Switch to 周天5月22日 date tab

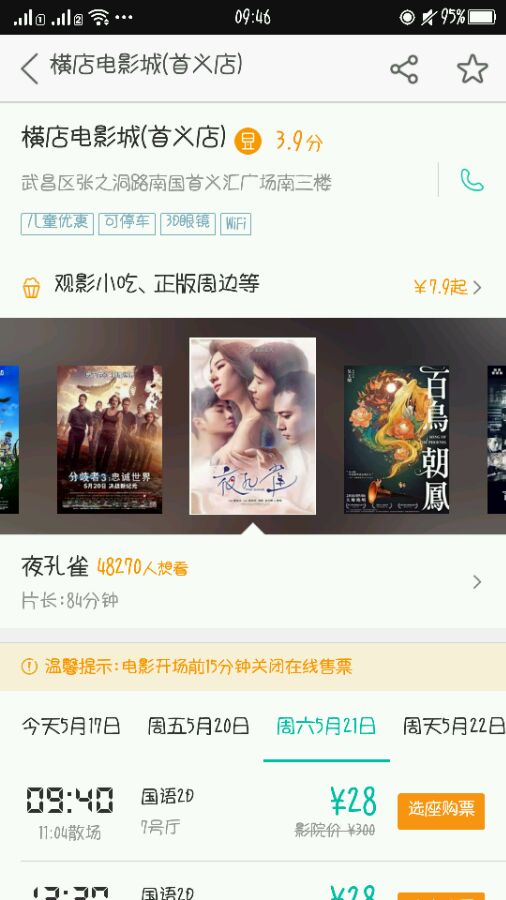tap(454, 726)
